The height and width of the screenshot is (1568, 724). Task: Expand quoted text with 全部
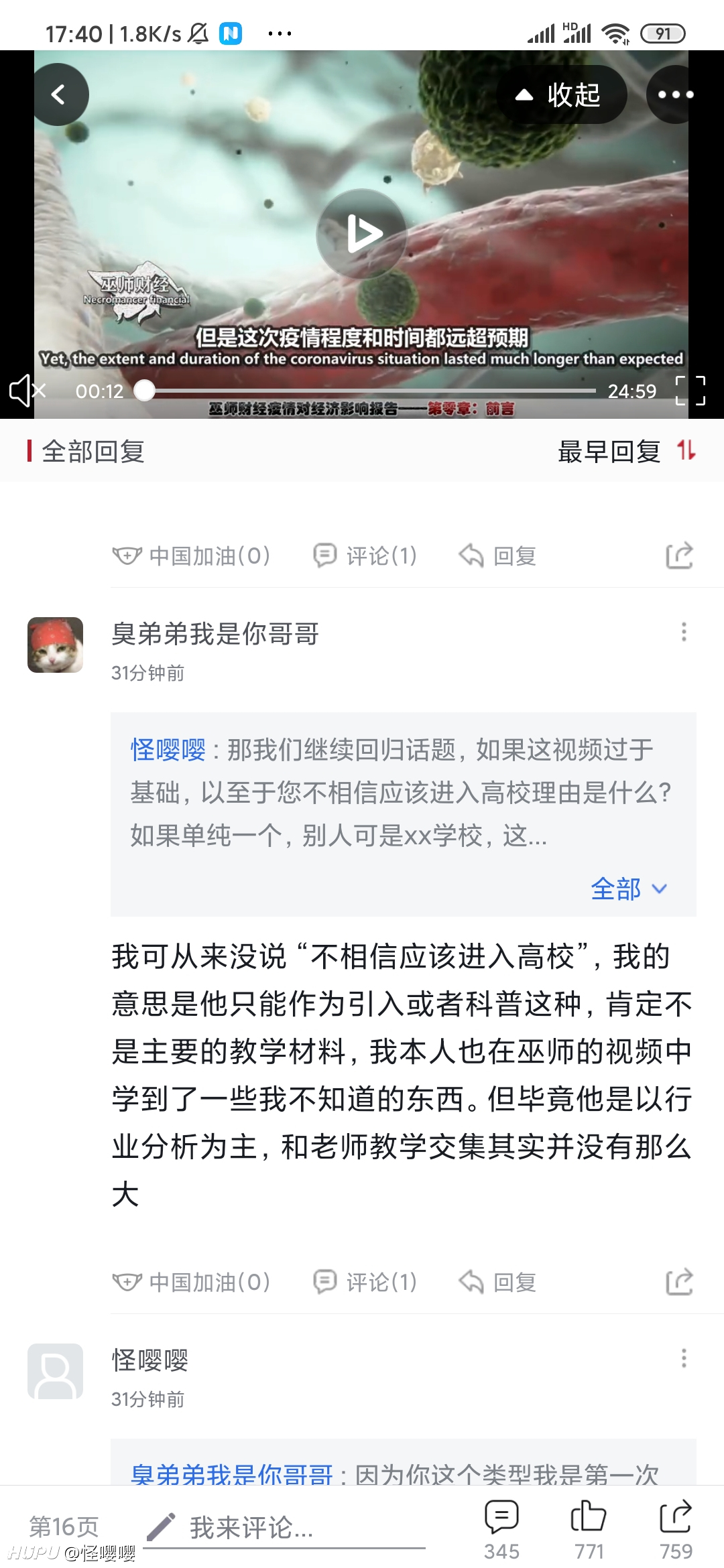click(x=629, y=889)
